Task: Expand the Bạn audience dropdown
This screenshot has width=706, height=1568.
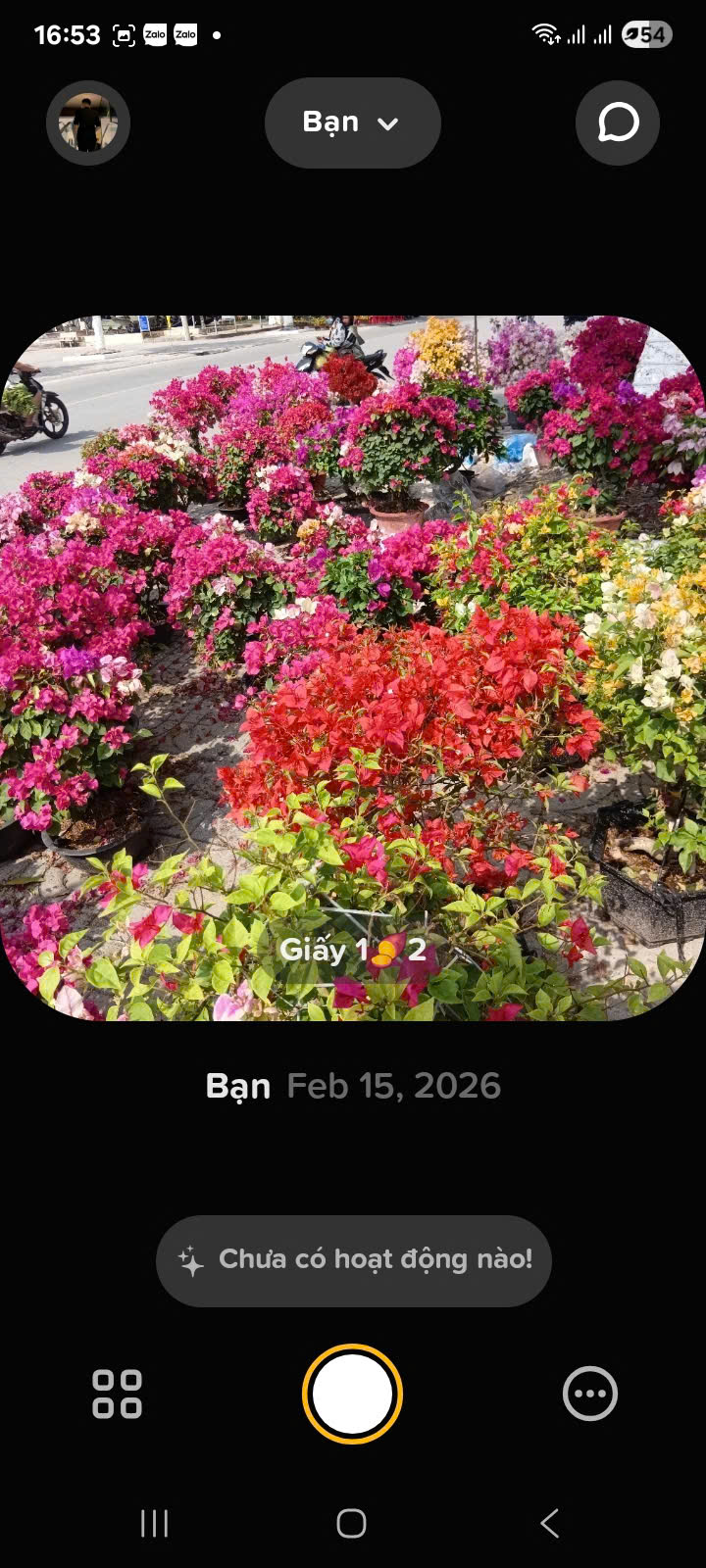Action: 352,122
